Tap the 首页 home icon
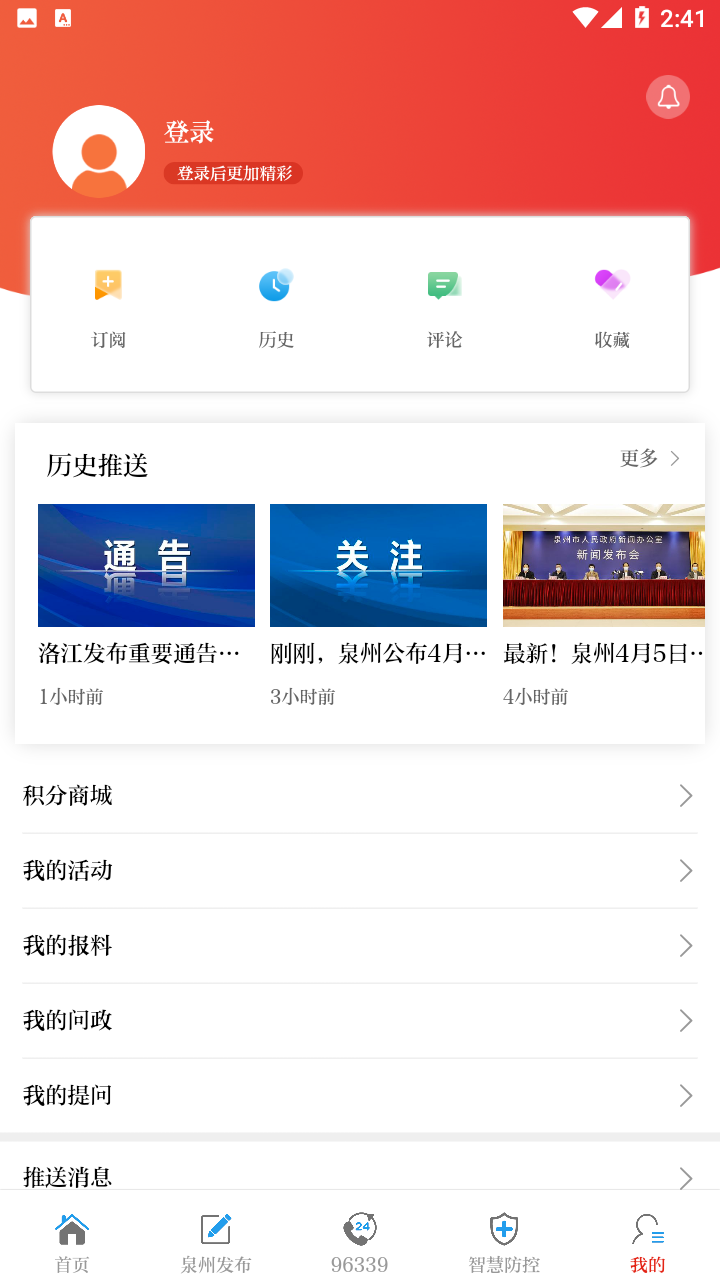Viewport: 720px width, 1280px height. coord(71,1227)
